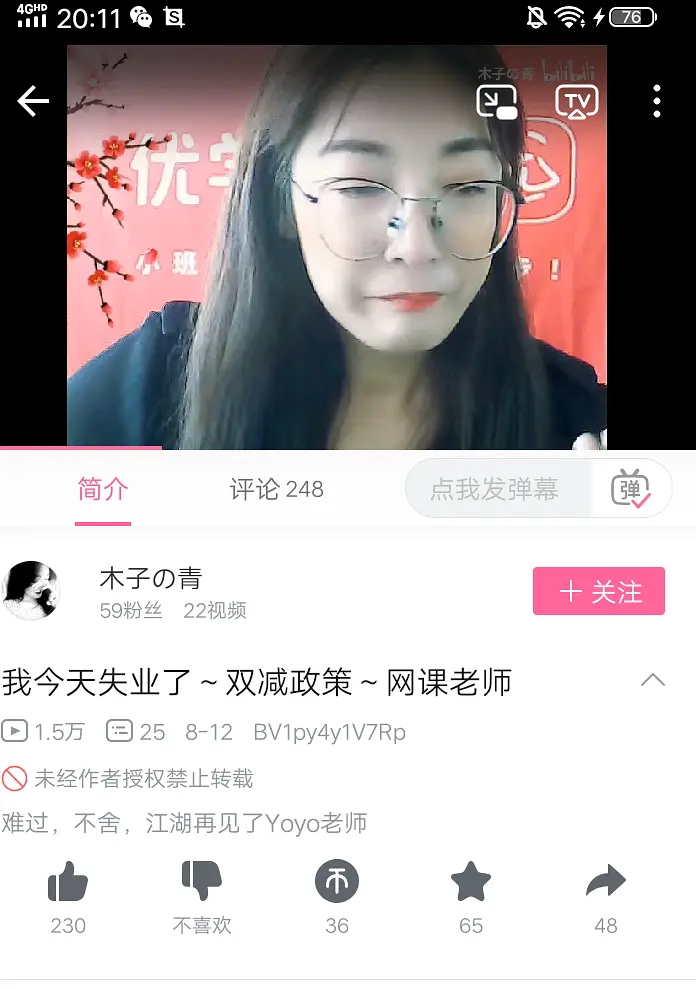
Task: Switch to the 简介 tab
Action: tap(103, 490)
